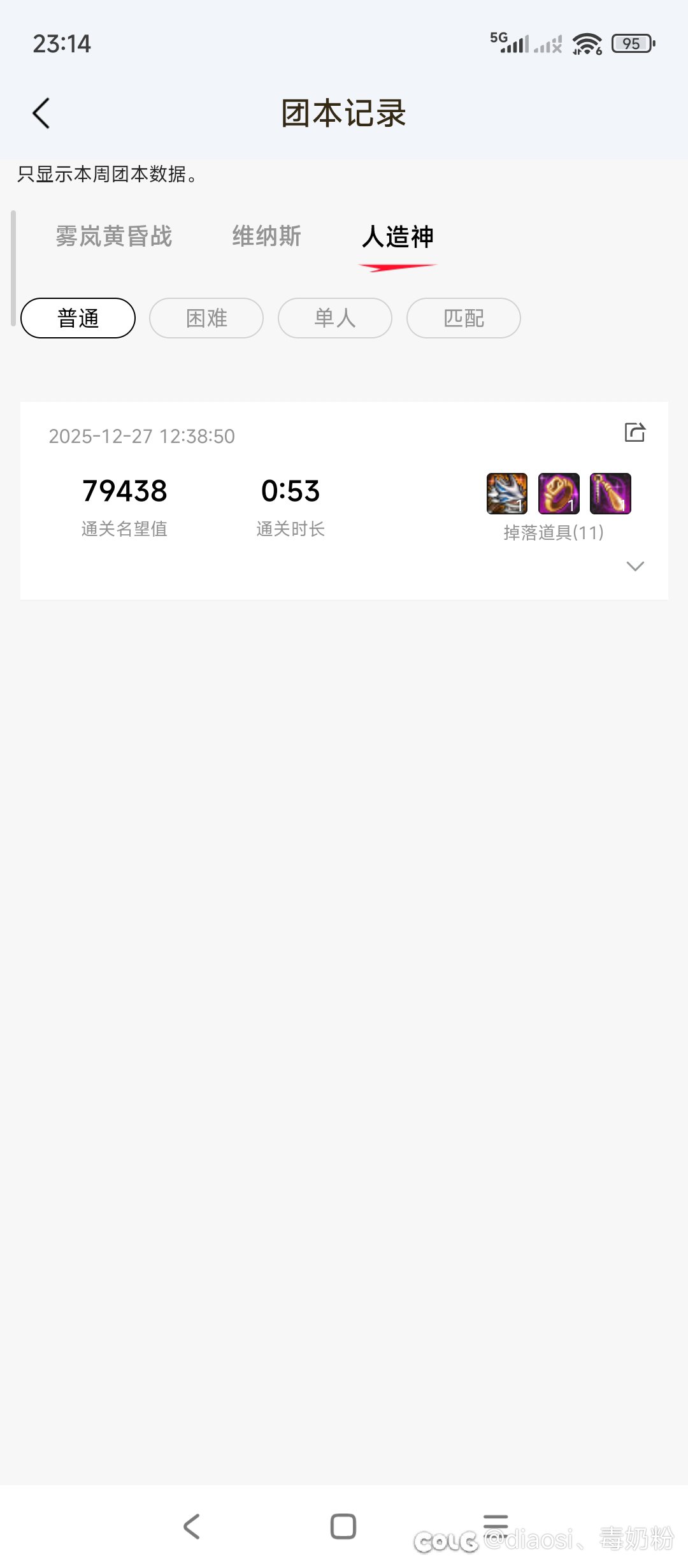Go back from the 团本记录 page

(x=41, y=113)
